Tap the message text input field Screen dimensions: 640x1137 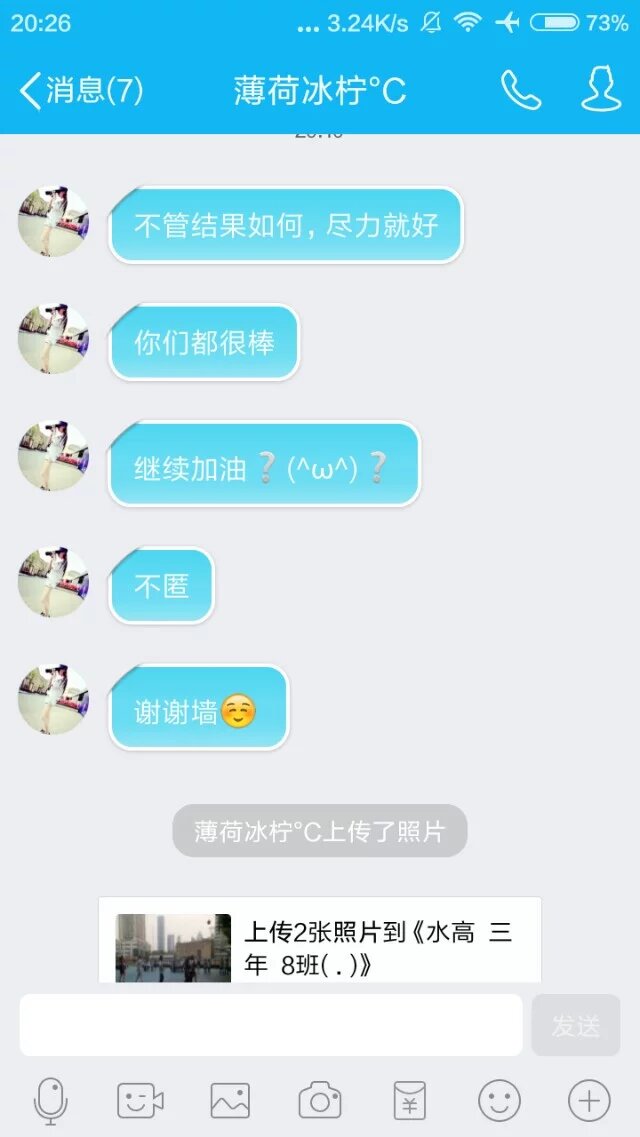(271, 1025)
